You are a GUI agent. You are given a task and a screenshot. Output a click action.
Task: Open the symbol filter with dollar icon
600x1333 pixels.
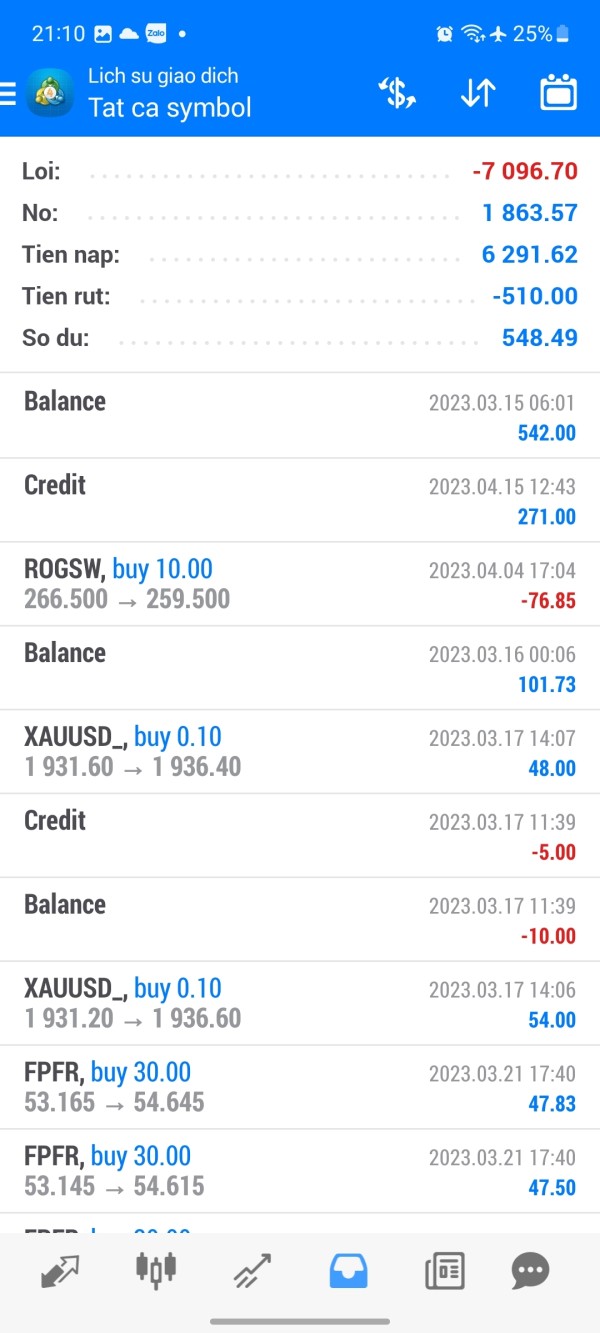click(397, 93)
